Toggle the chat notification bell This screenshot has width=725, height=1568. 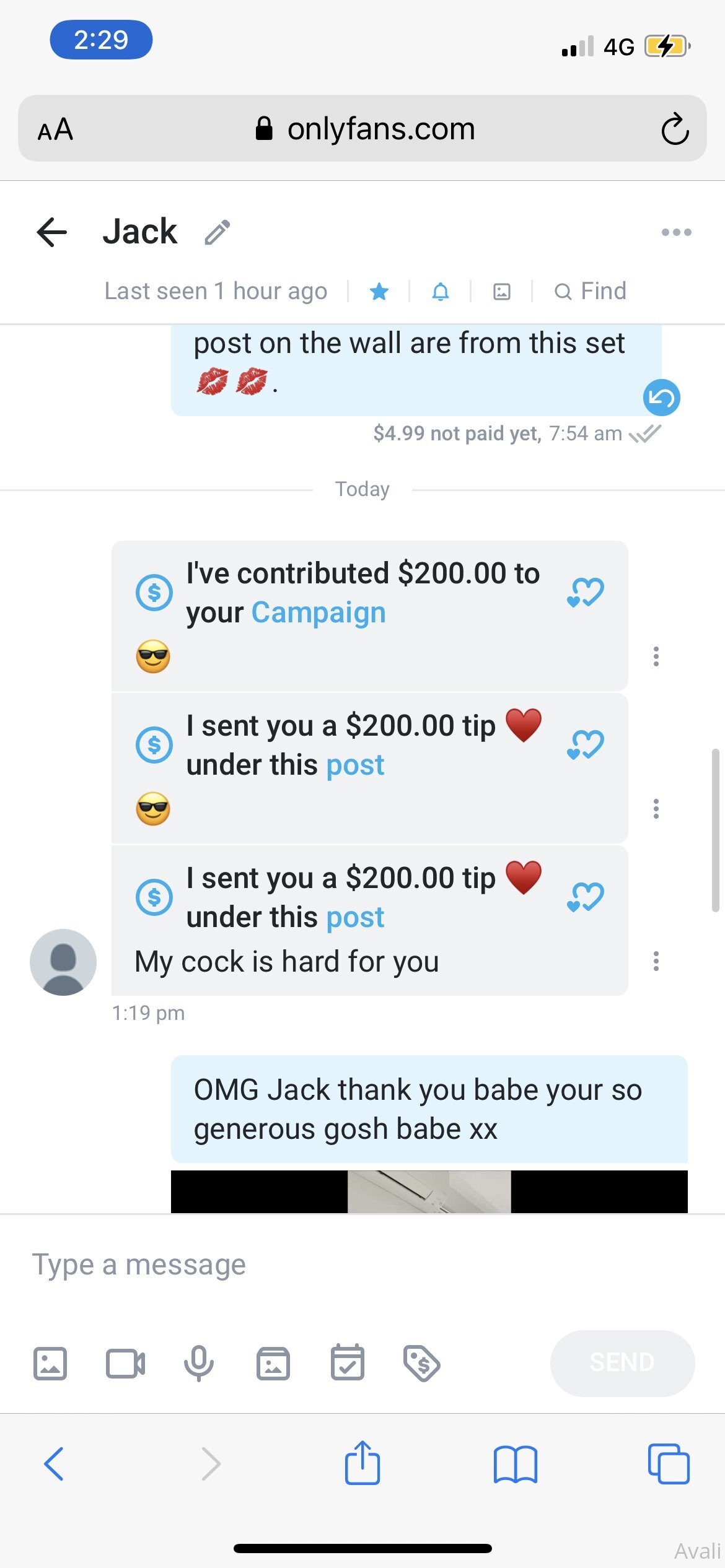[440, 291]
